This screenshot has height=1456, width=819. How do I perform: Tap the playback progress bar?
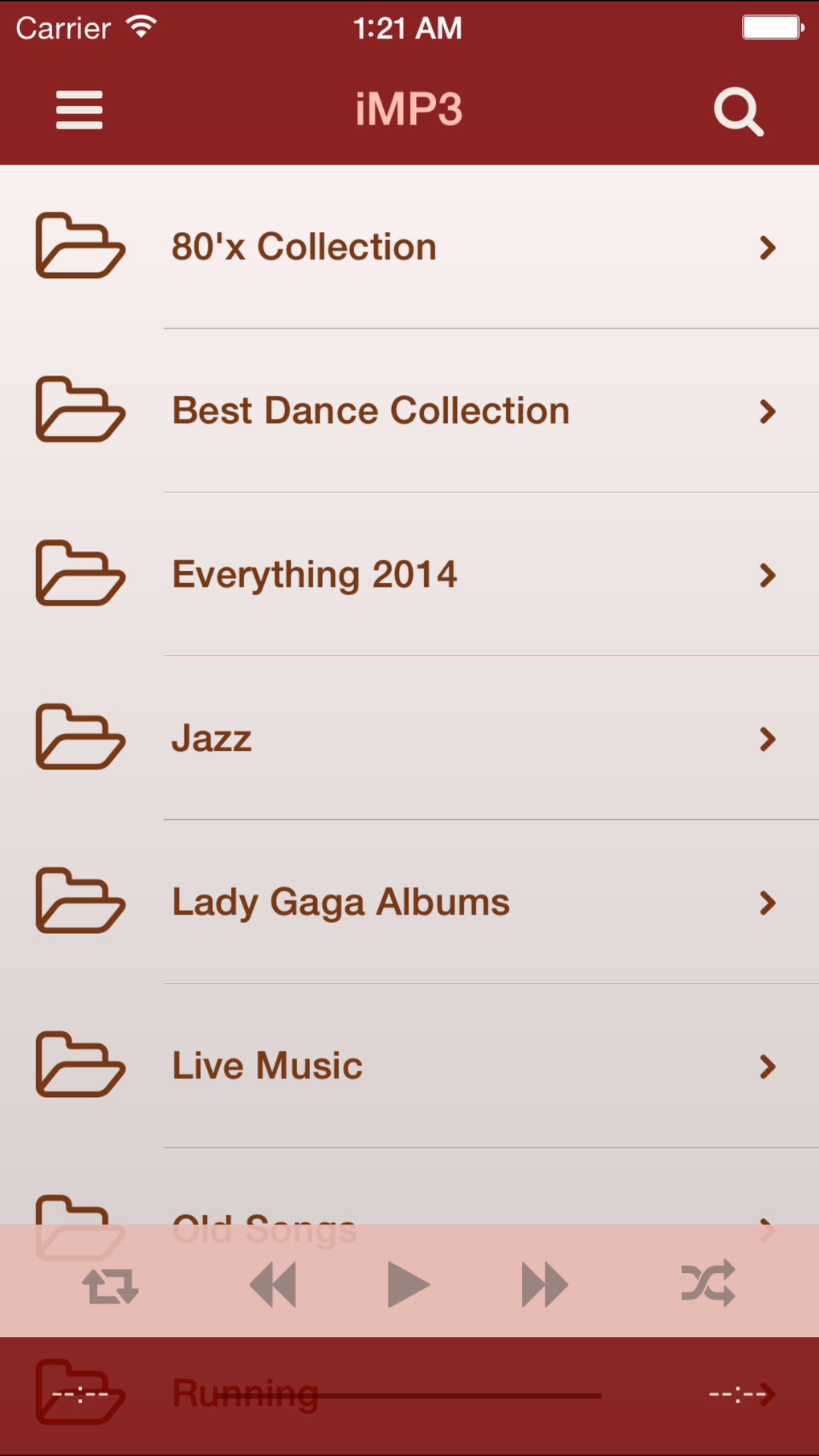tap(409, 1396)
